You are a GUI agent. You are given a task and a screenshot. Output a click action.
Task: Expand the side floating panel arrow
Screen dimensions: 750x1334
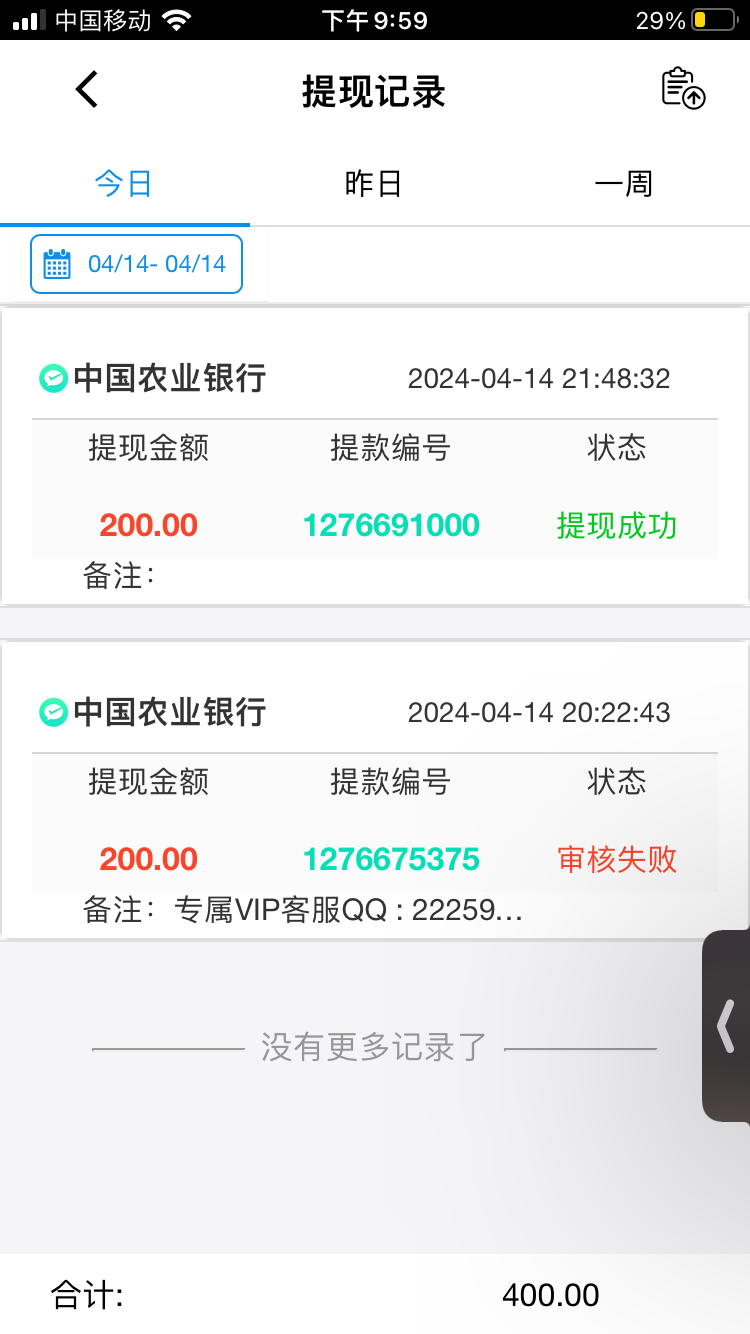click(727, 1026)
